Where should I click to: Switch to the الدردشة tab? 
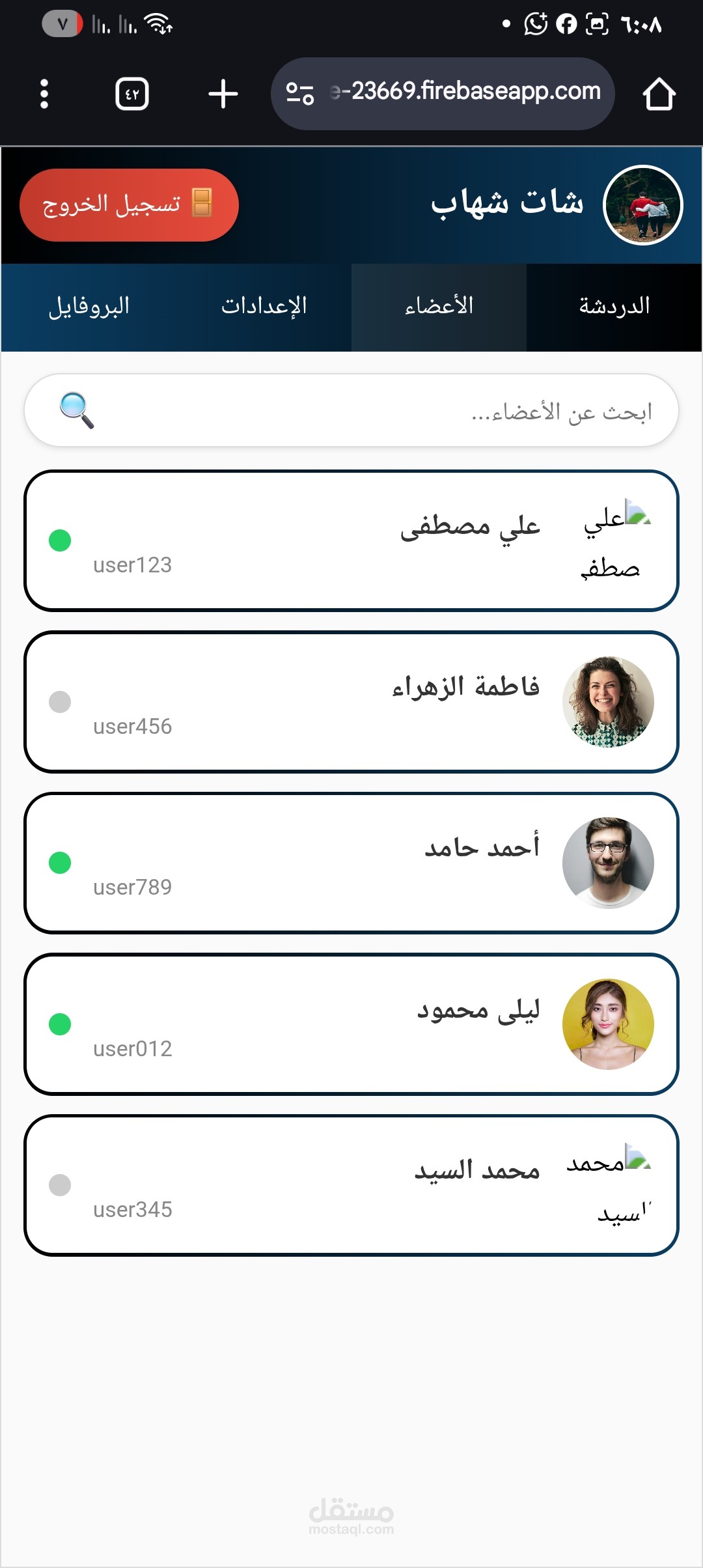click(x=614, y=307)
